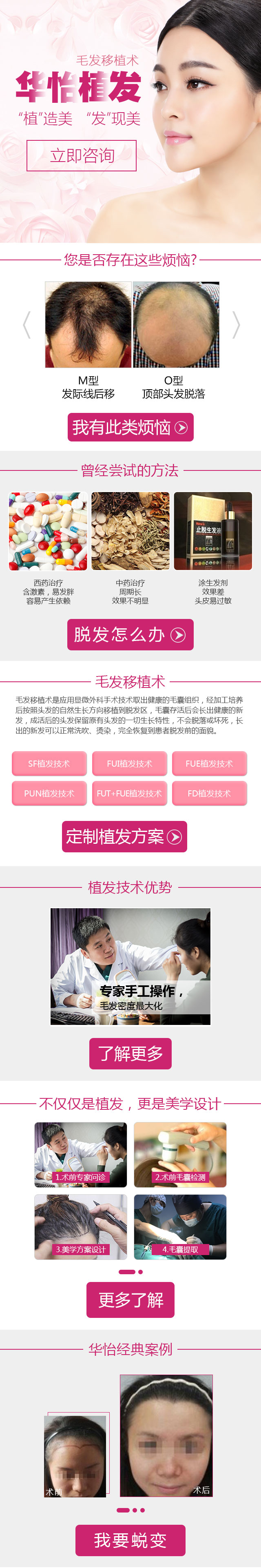Open 3.美学方案设计 step image
The image size is (261, 1568).
81,1226
